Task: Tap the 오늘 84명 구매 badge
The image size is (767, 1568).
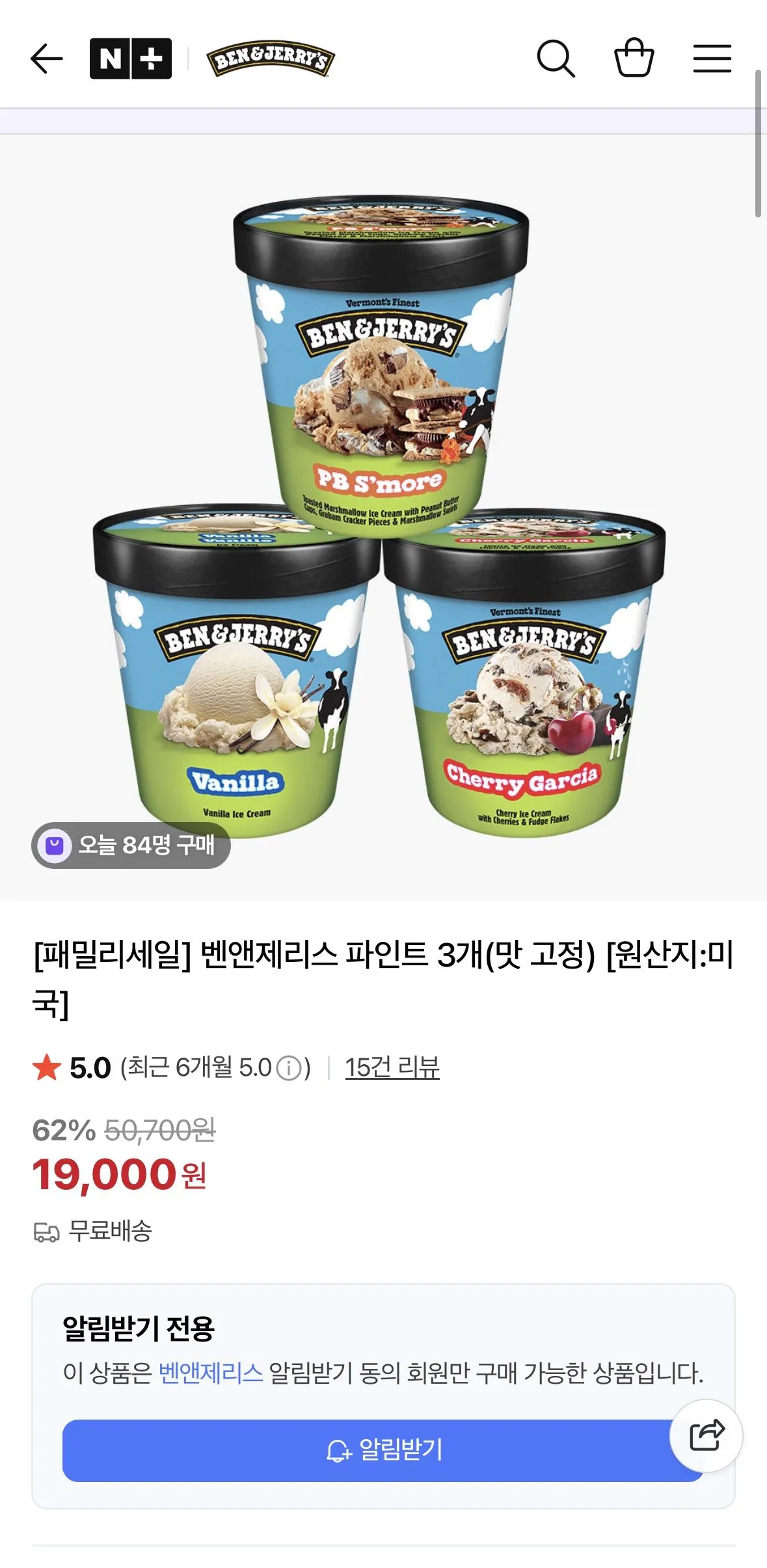Action: (x=131, y=846)
